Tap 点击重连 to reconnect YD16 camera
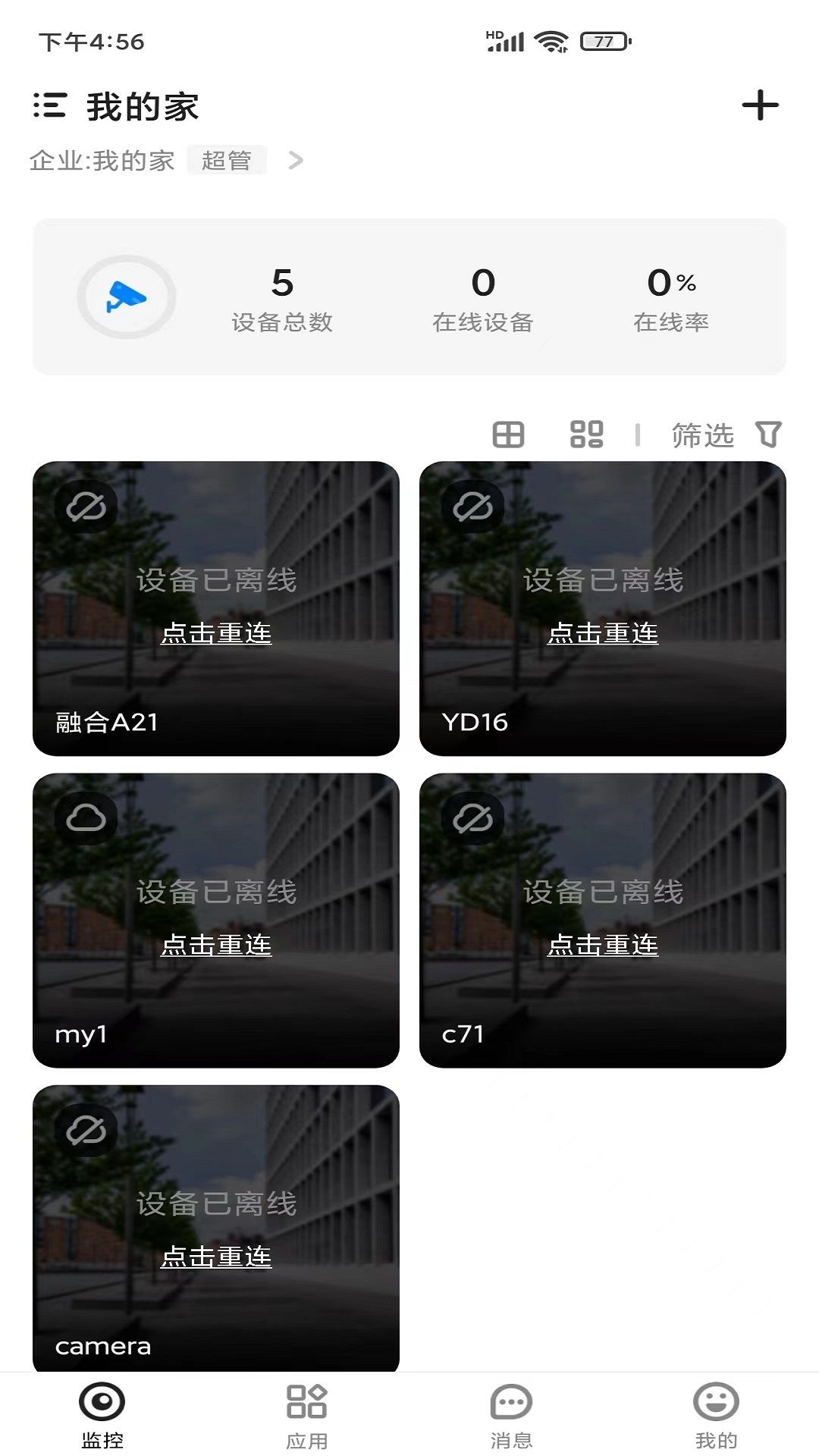 click(x=603, y=635)
